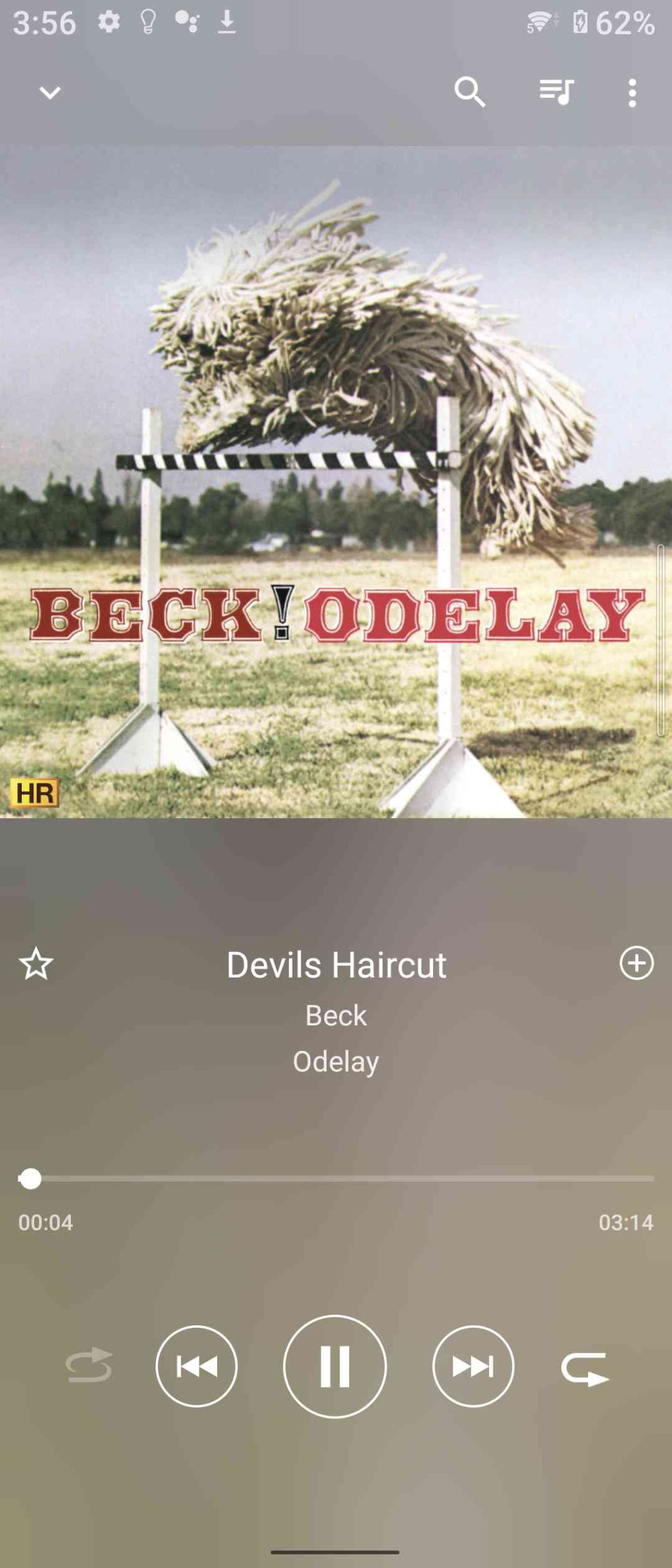The image size is (672, 1568).
Task: Open the overflow menu
Action: [x=632, y=93]
